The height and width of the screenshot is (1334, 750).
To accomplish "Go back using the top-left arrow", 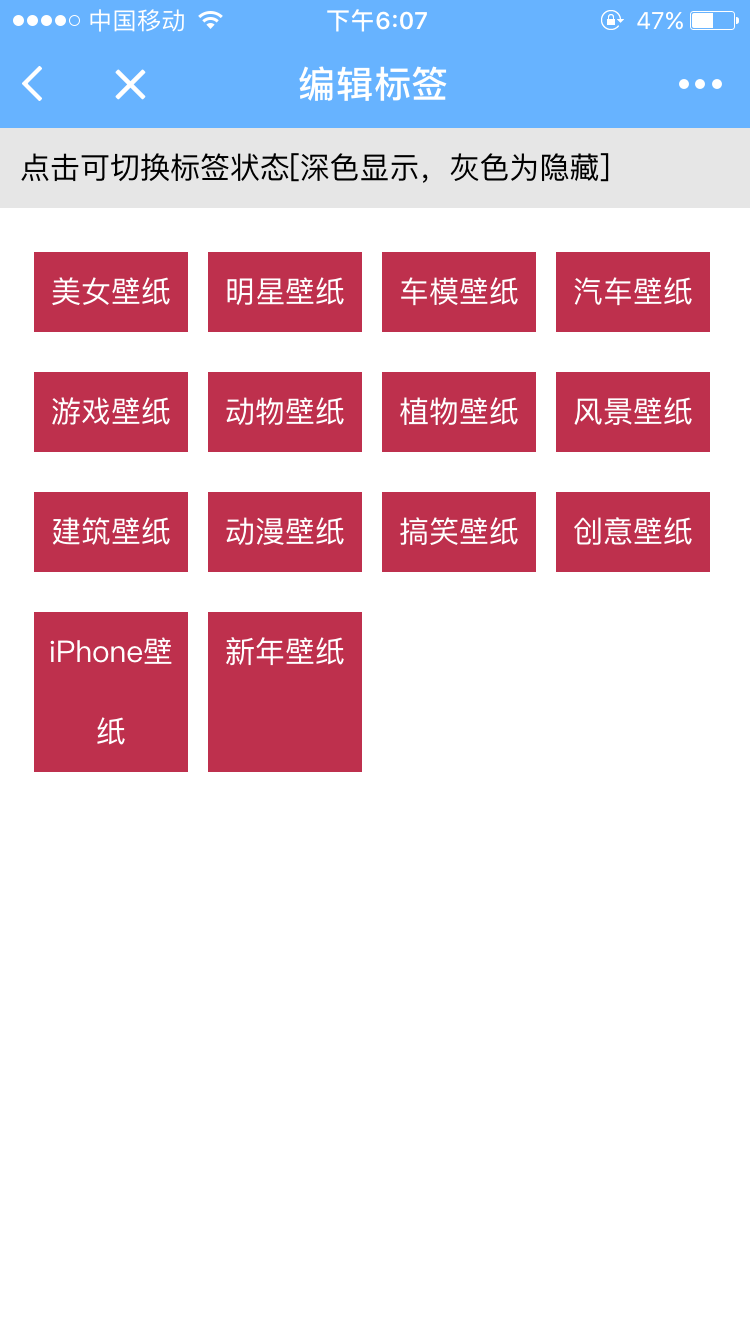I will (x=33, y=84).
